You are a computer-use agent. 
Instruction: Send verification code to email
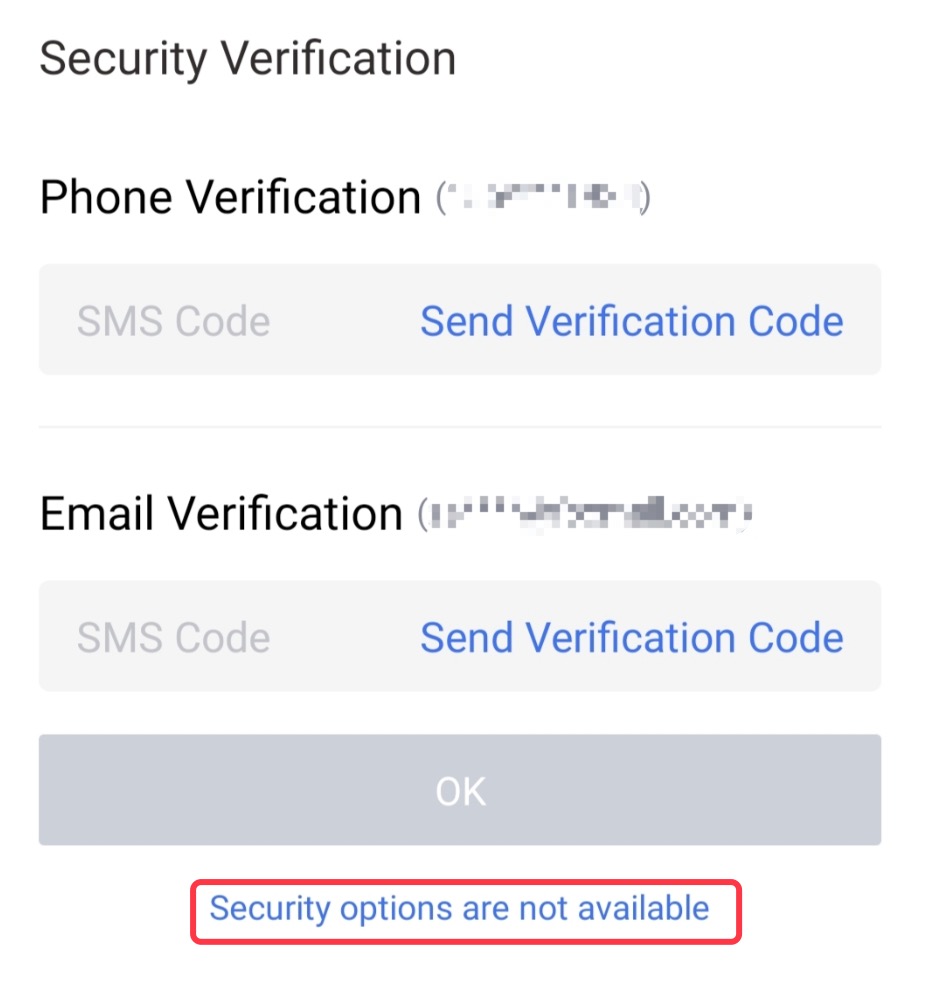[x=631, y=637]
